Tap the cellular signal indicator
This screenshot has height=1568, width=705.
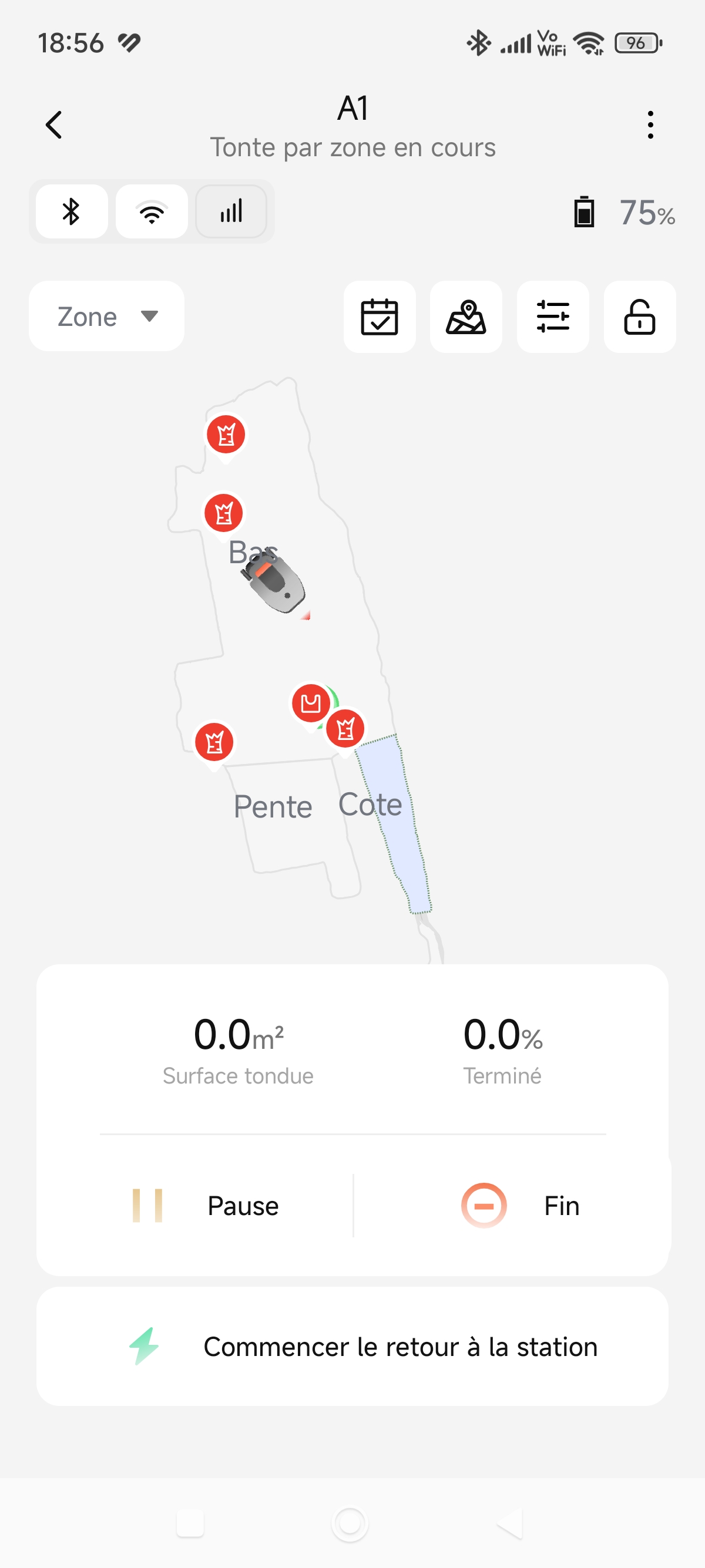click(231, 212)
